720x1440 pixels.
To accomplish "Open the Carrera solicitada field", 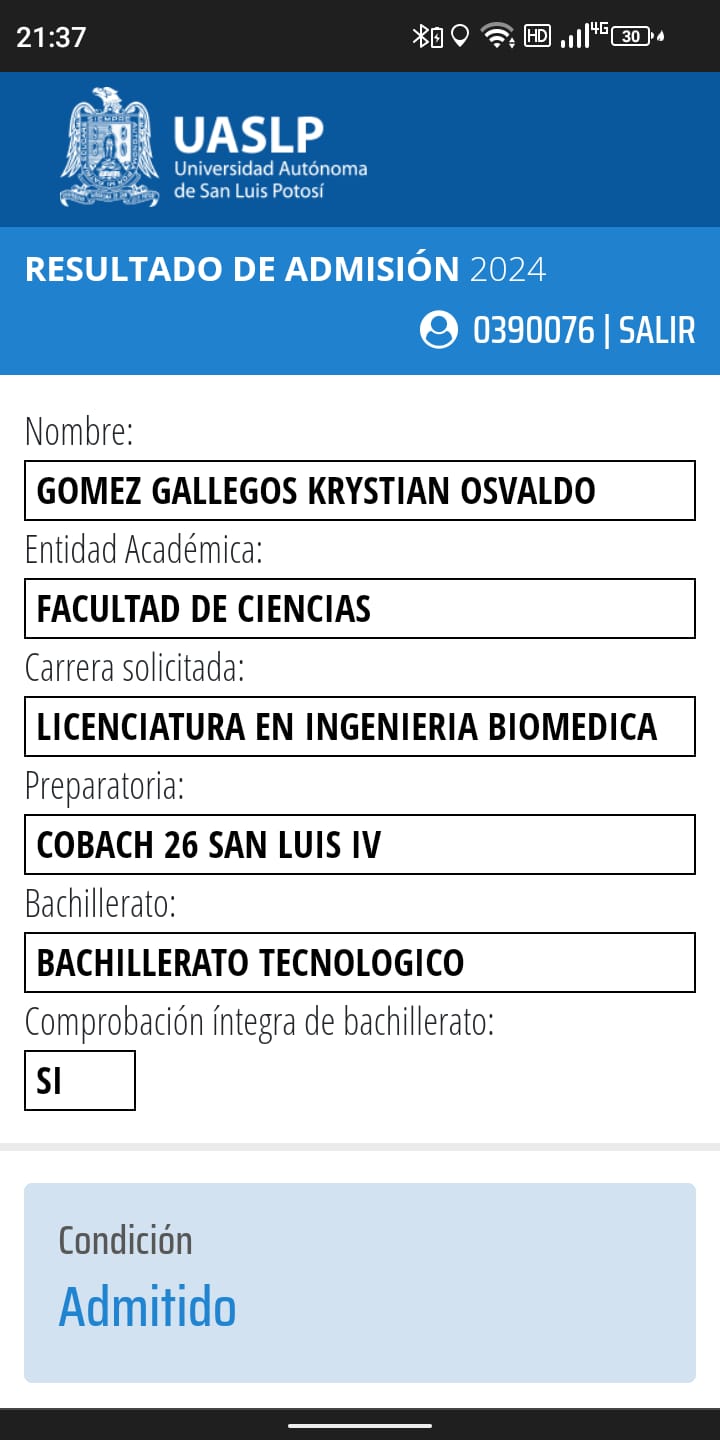I will (360, 727).
